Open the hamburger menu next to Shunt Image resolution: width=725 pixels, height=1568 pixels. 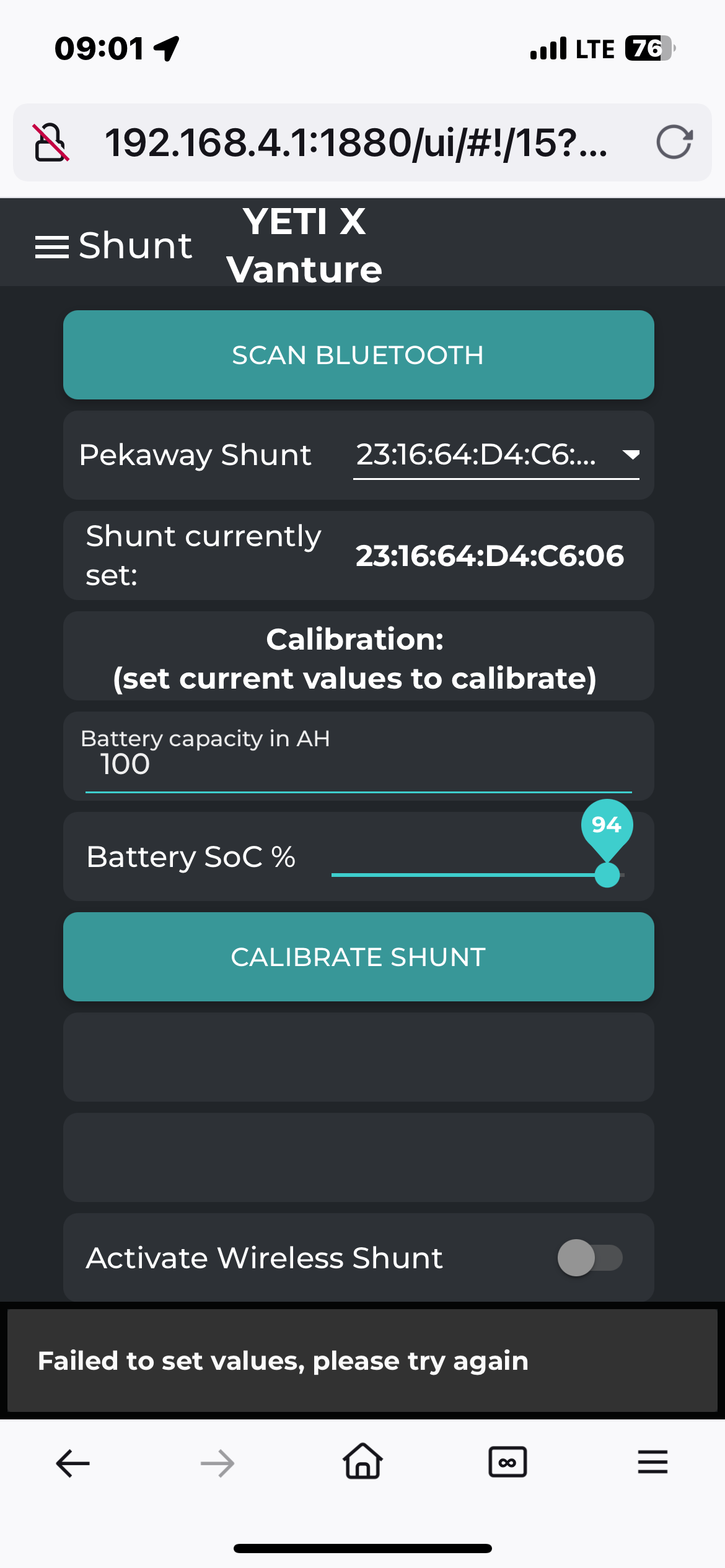tap(52, 247)
